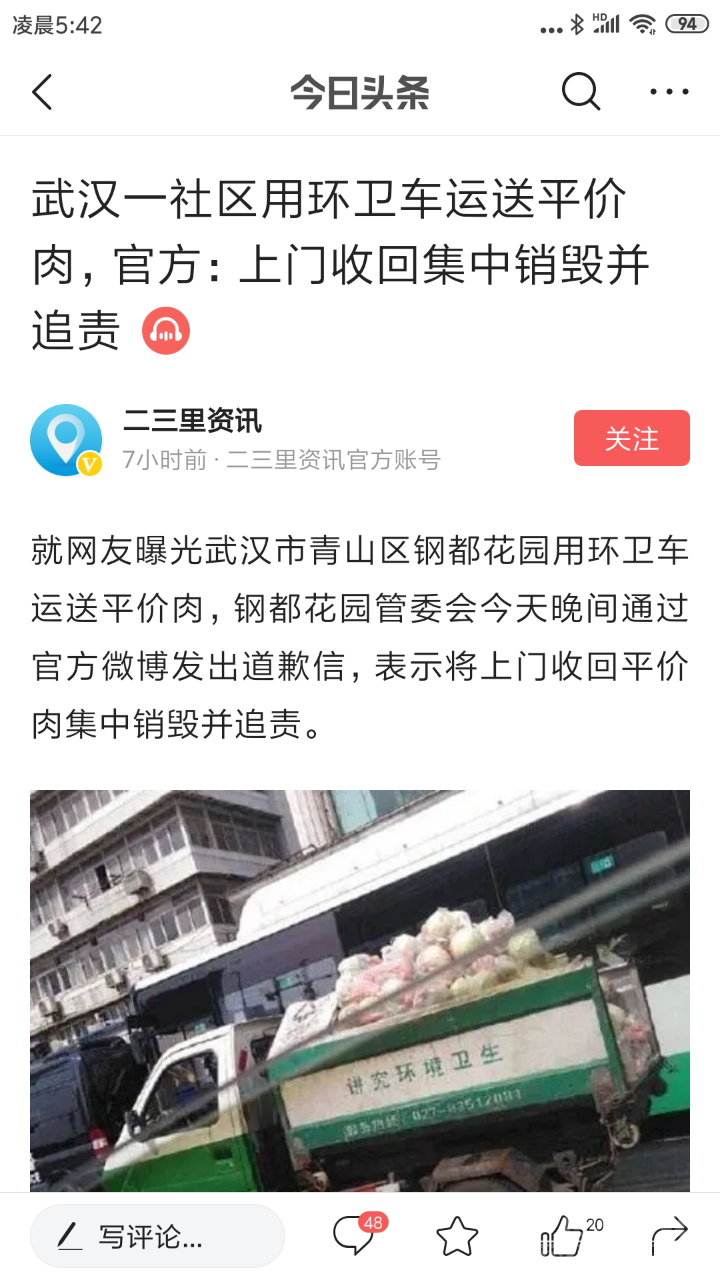Open the three-dot overflow menu
This screenshot has width=720, height=1280.
[669, 92]
